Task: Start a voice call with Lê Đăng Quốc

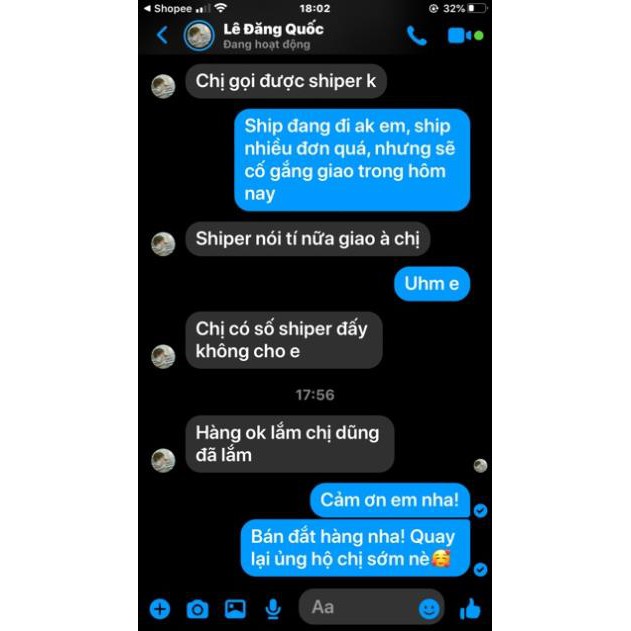Action: pos(416,36)
